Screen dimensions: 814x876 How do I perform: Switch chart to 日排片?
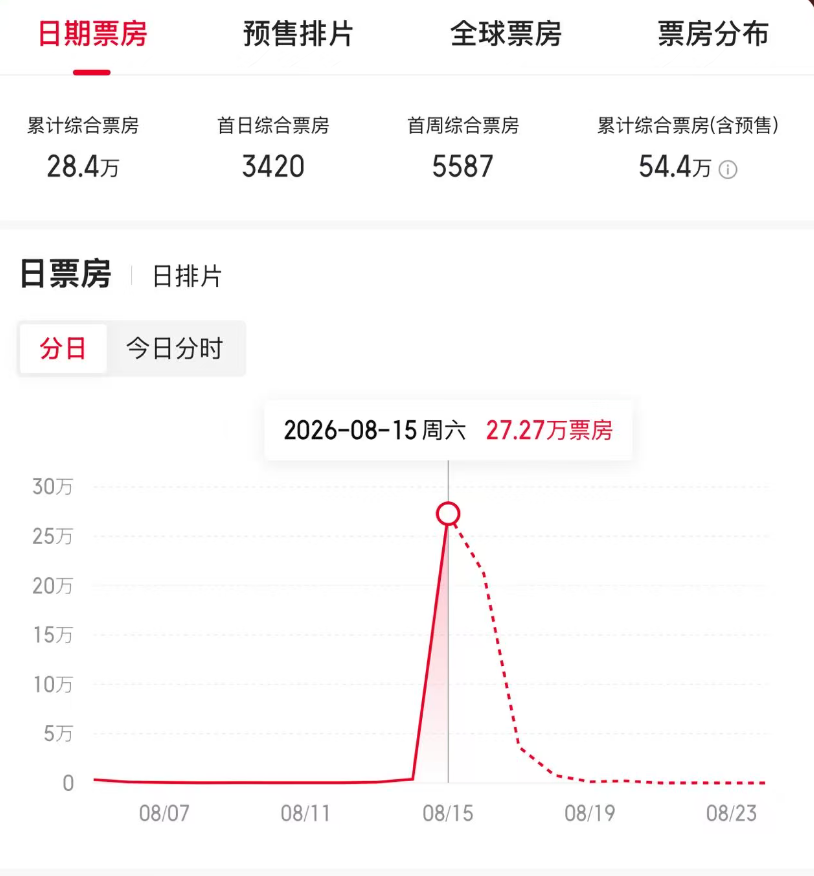(187, 277)
